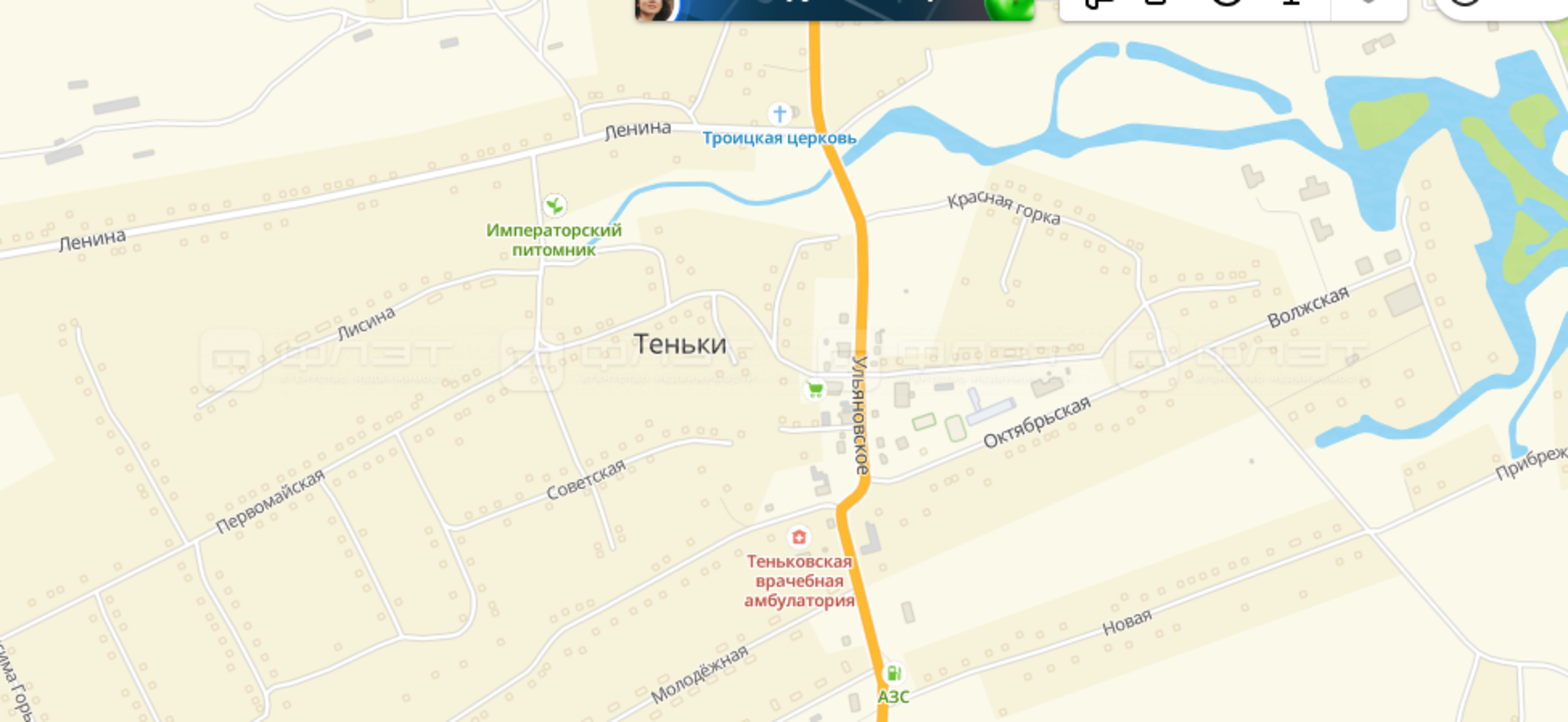
Task: View Теньковская врачебная амбулатория details
Action: pos(799,538)
